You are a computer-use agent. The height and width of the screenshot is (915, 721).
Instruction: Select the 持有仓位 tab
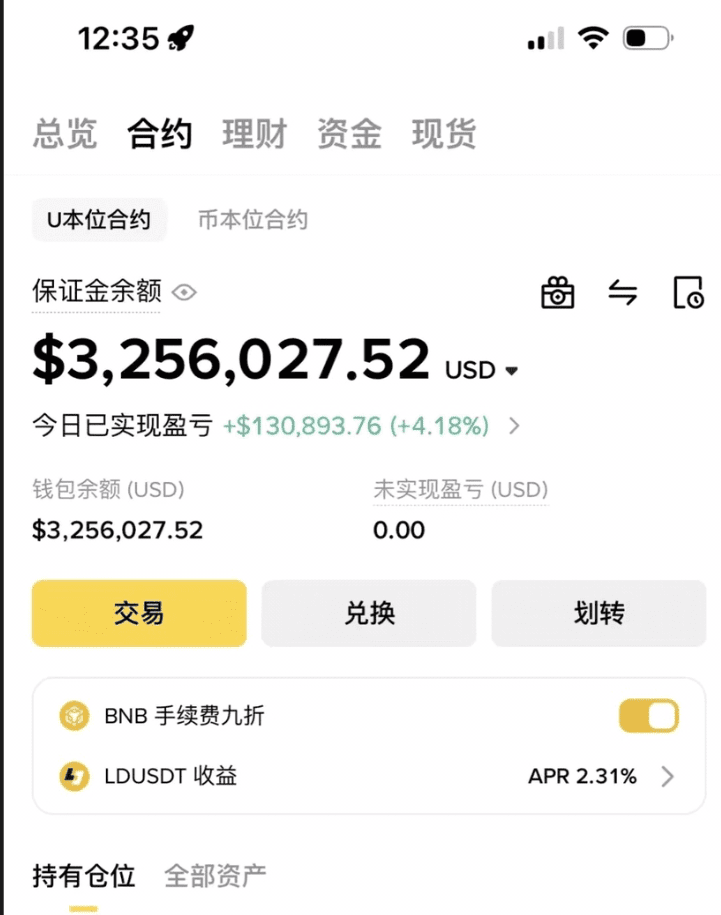coord(84,877)
